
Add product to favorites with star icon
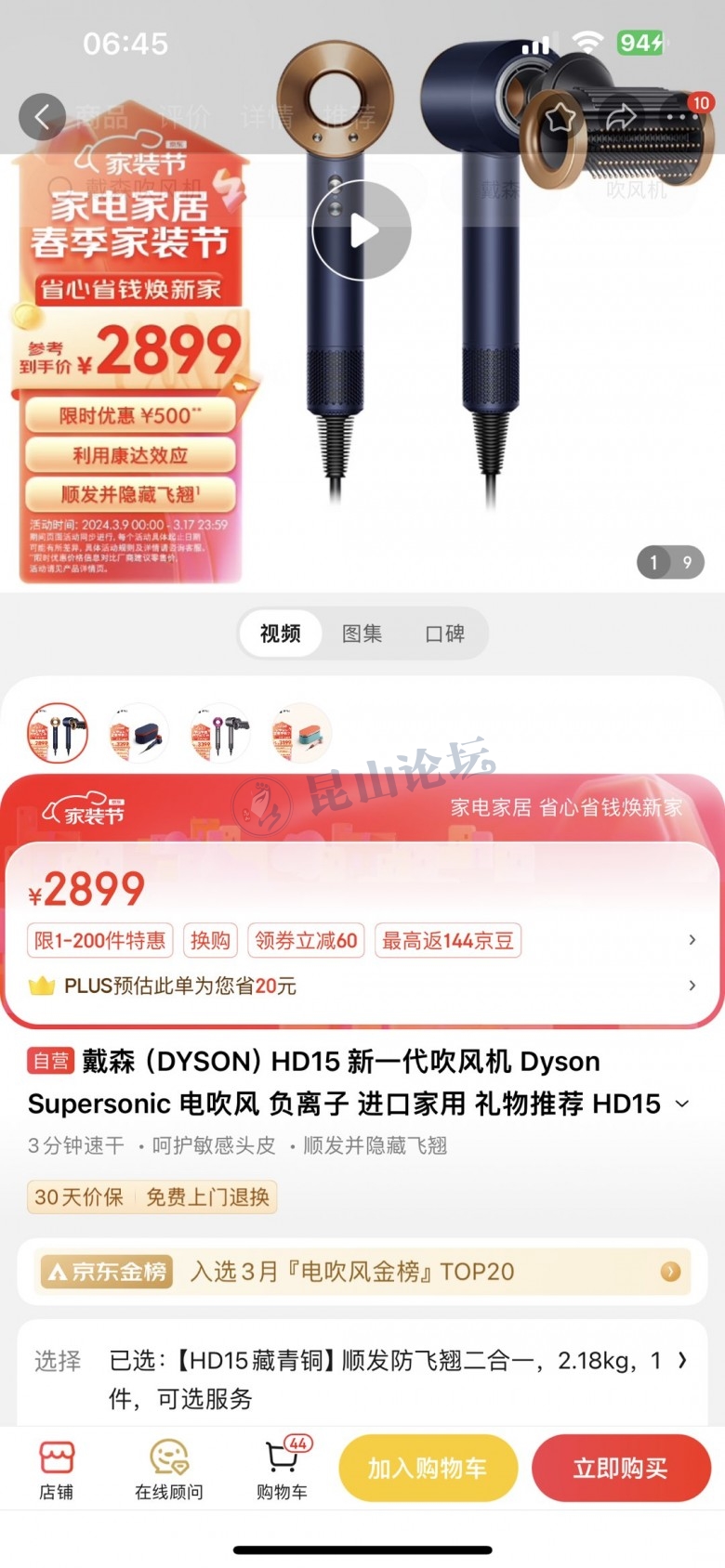(560, 117)
